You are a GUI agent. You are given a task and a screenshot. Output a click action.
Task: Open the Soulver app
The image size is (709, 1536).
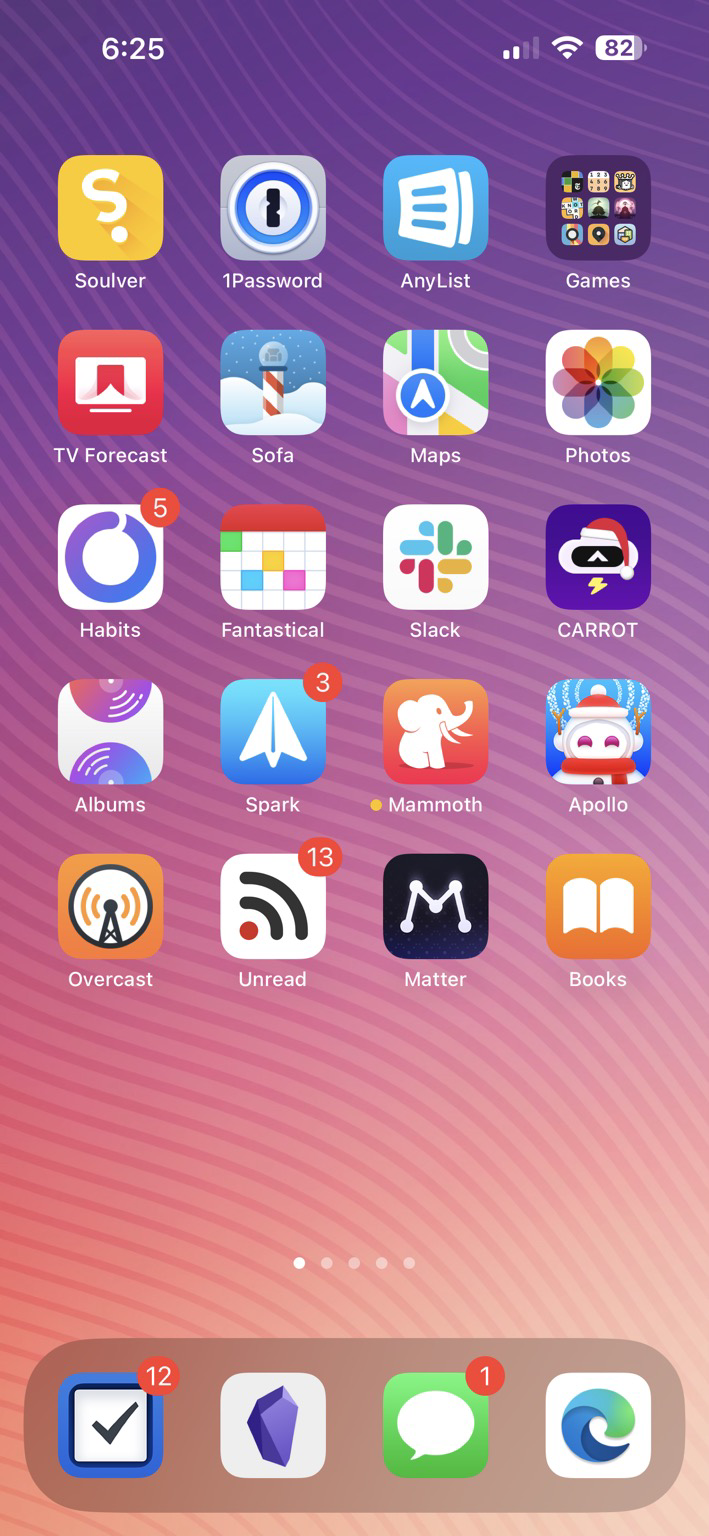click(x=110, y=208)
